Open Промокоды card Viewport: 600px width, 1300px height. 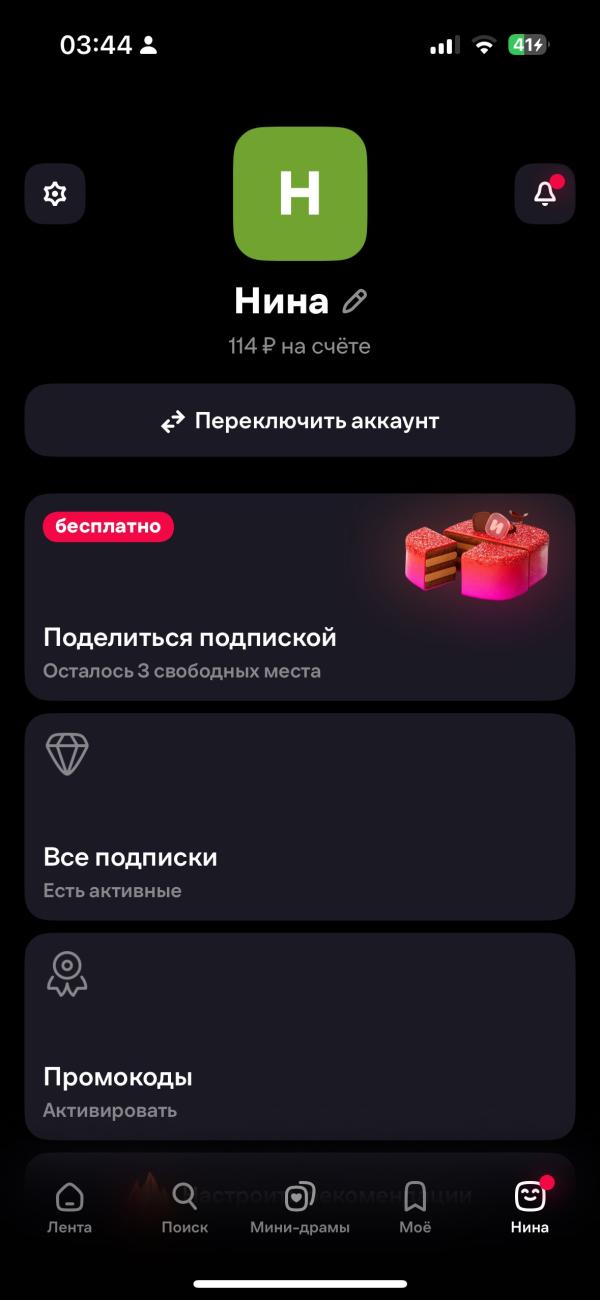coord(300,1037)
